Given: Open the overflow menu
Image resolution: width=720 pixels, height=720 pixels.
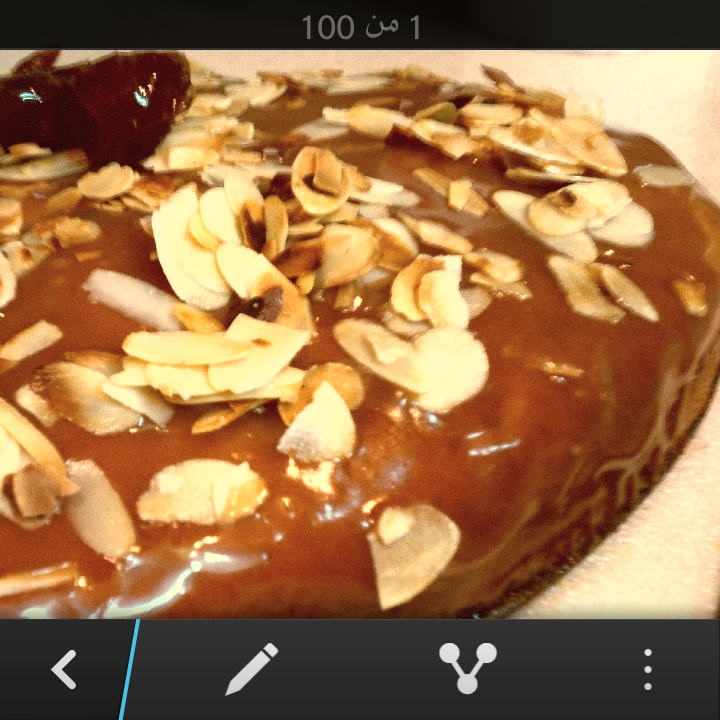Looking at the screenshot, I should [x=648, y=669].
